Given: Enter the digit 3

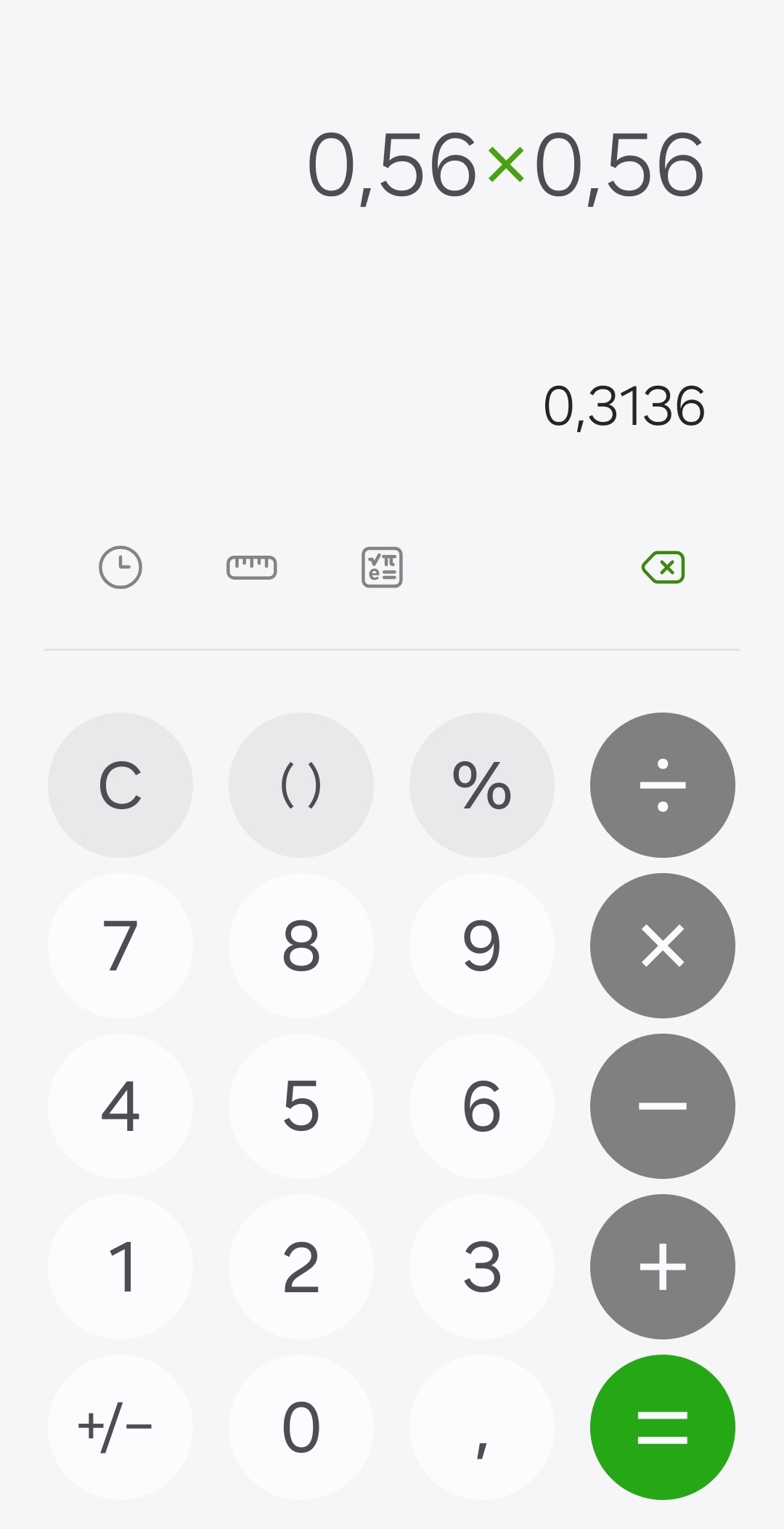Looking at the screenshot, I should pyautogui.click(x=482, y=1267).
